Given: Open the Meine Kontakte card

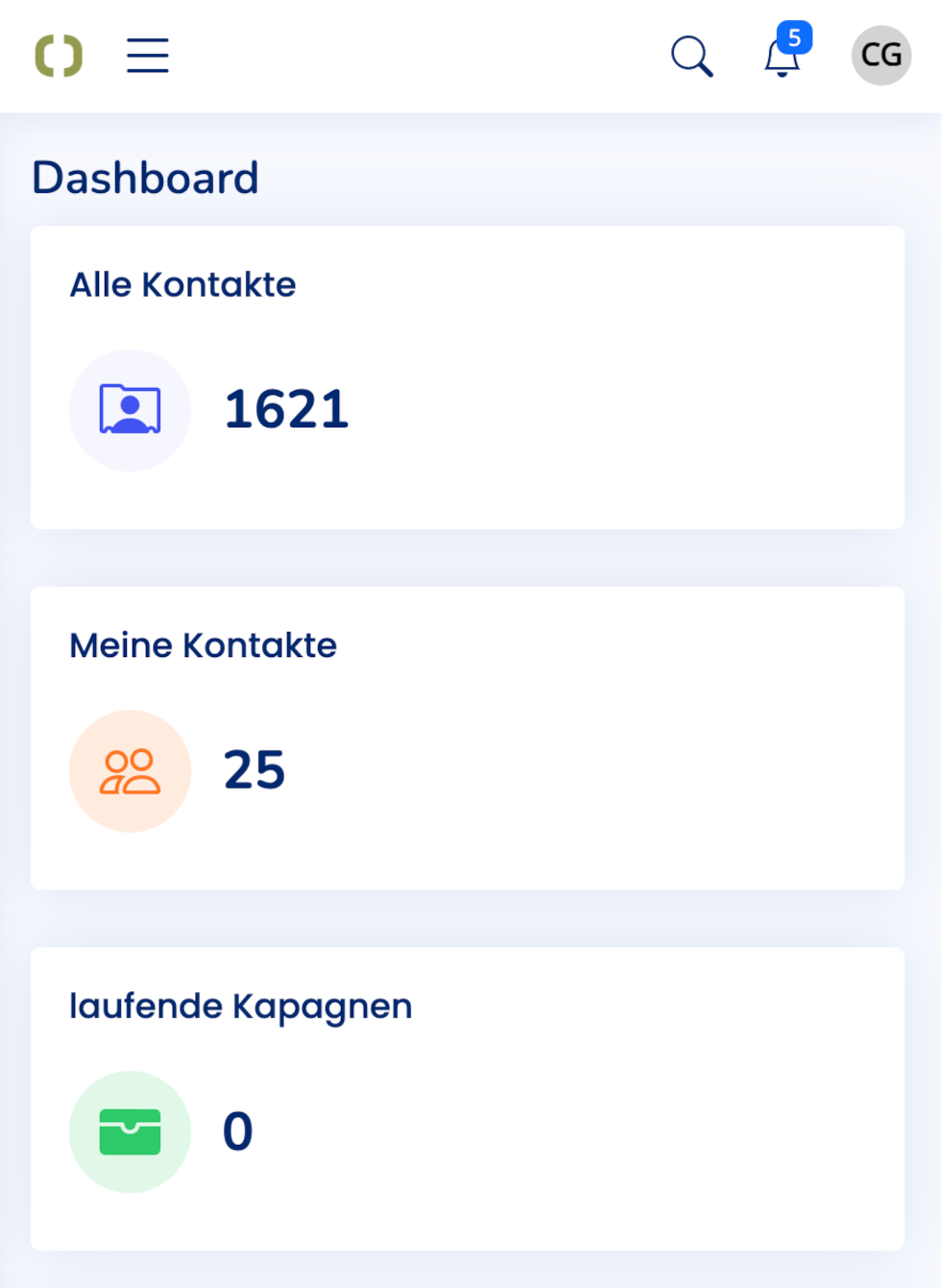Looking at the screenshot, I should click(x=468, y=738).
